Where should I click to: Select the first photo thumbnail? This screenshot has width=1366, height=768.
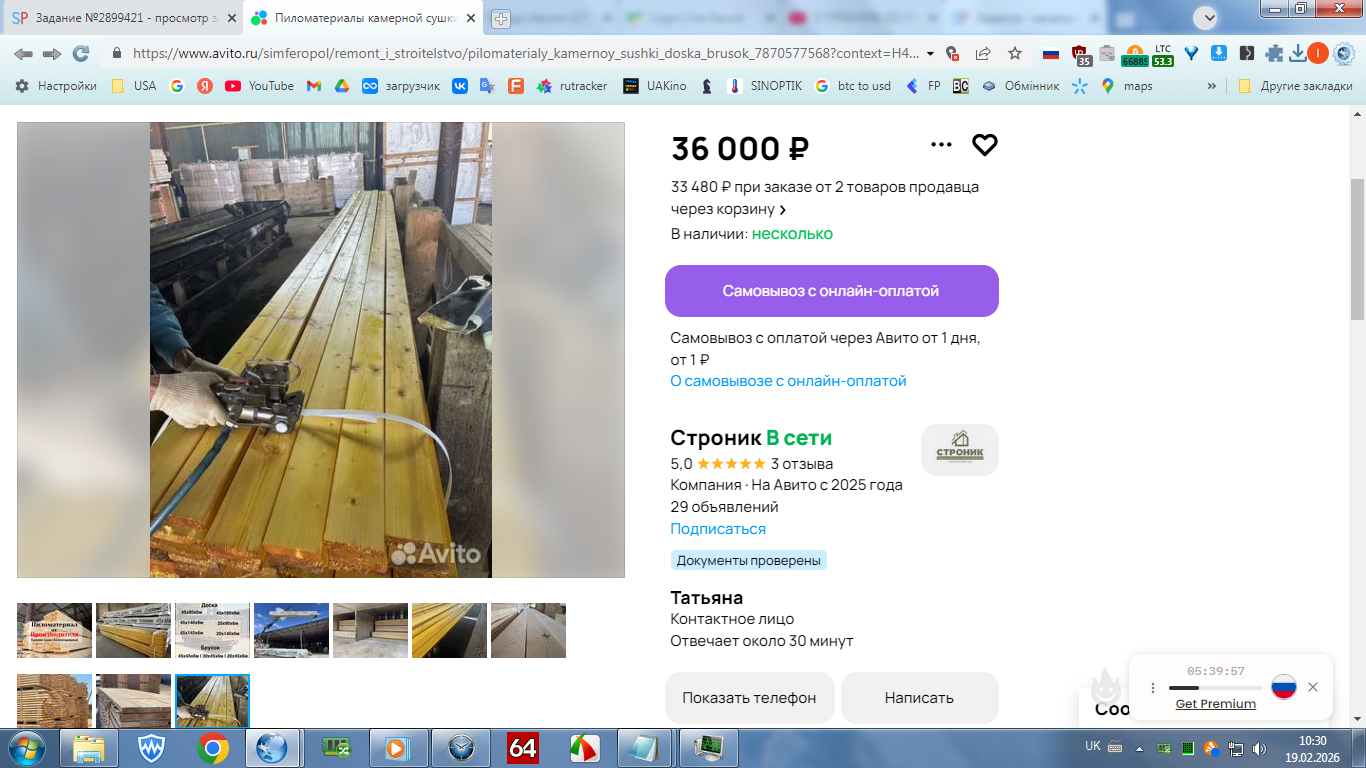coord(54,630)
